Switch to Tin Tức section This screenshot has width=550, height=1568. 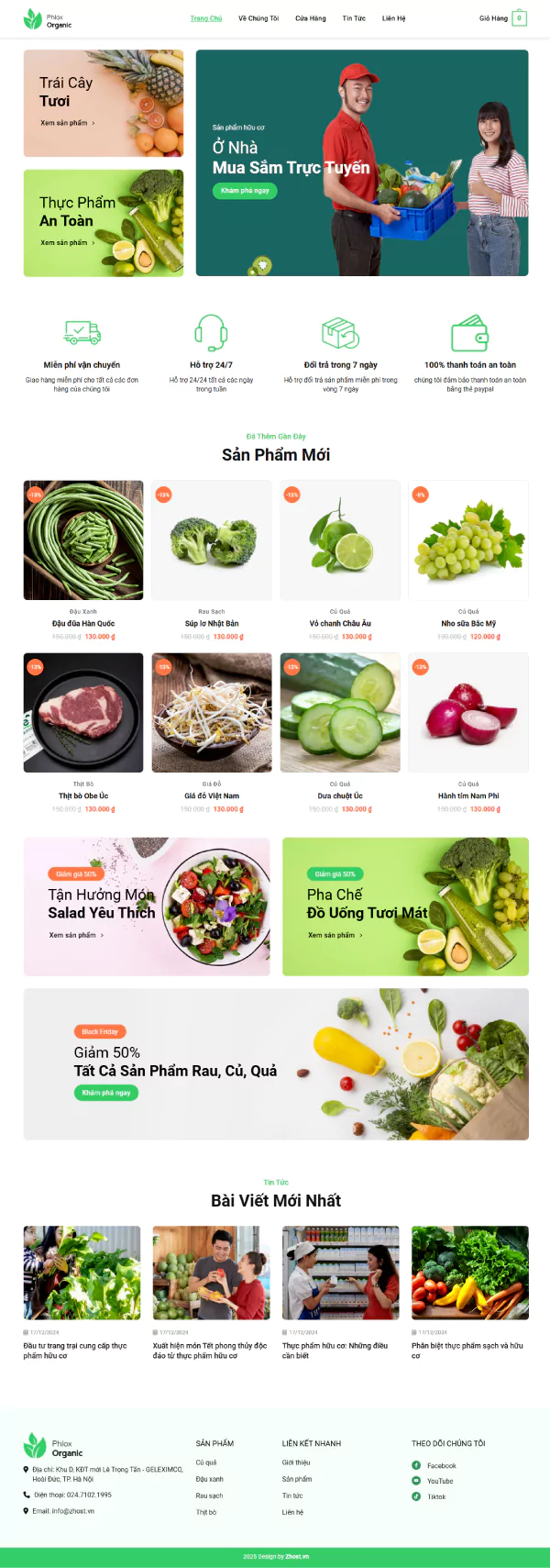tap(354, 18)
